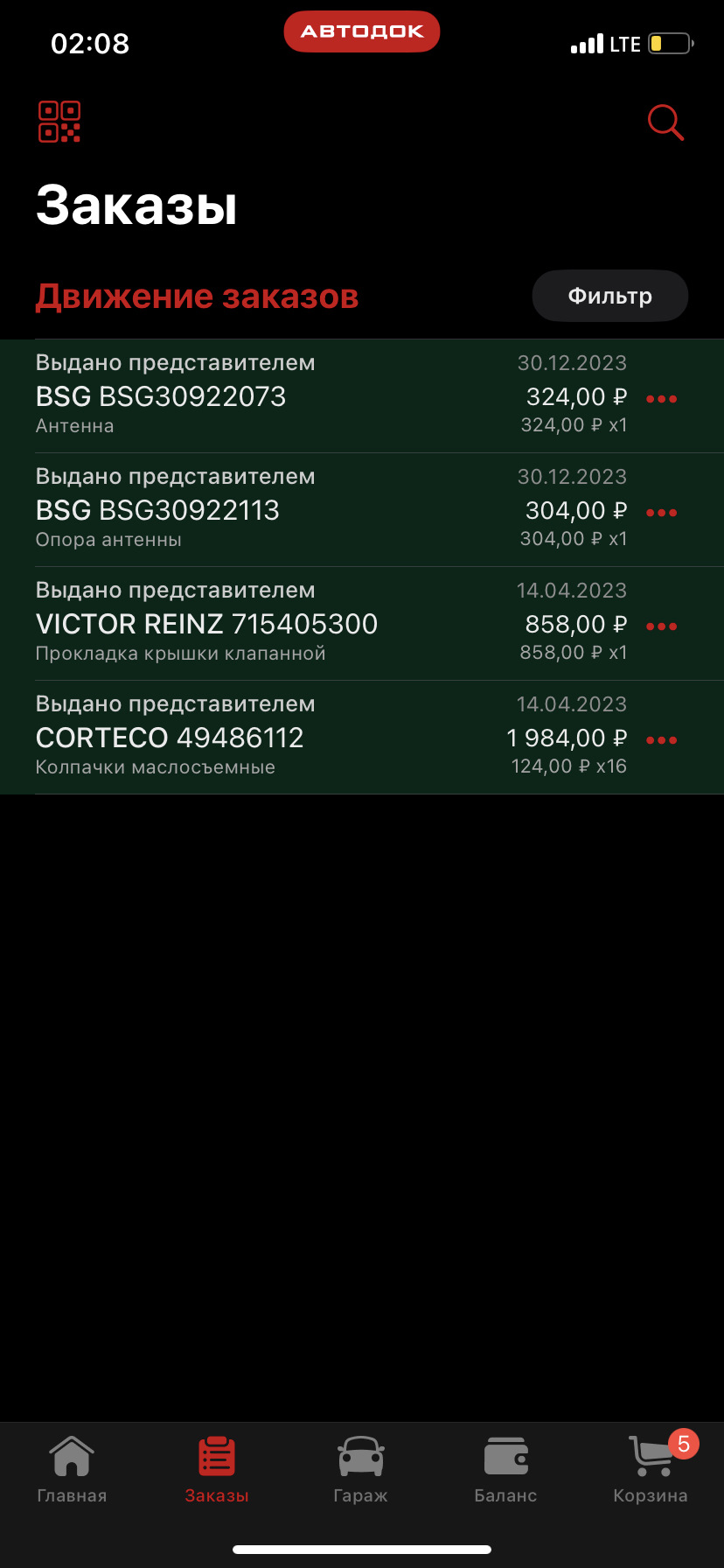This screenshot has width=724, height=1568.
Task: Tap the clock showing 02:08
Action: point(88,43)
